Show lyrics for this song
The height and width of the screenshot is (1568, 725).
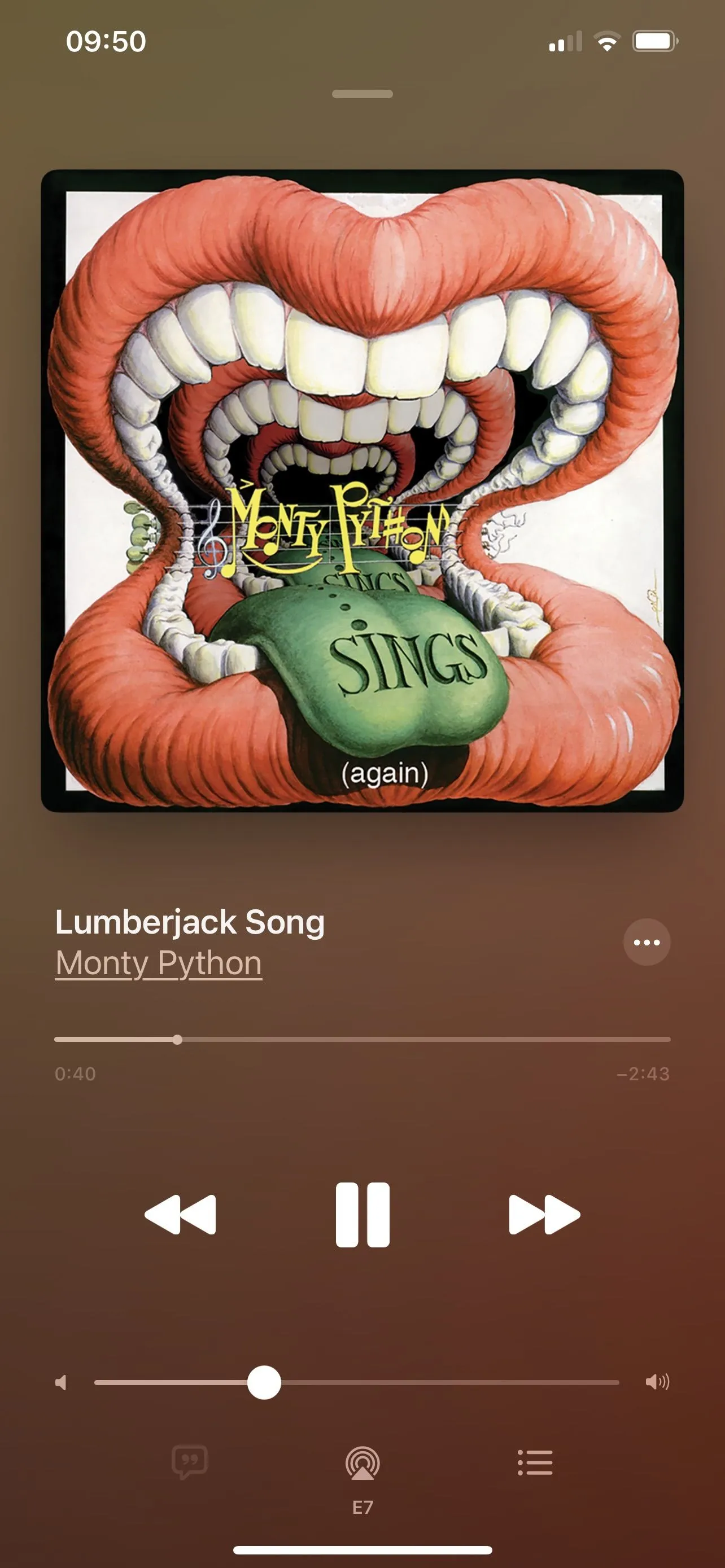tap(190, 1462)
